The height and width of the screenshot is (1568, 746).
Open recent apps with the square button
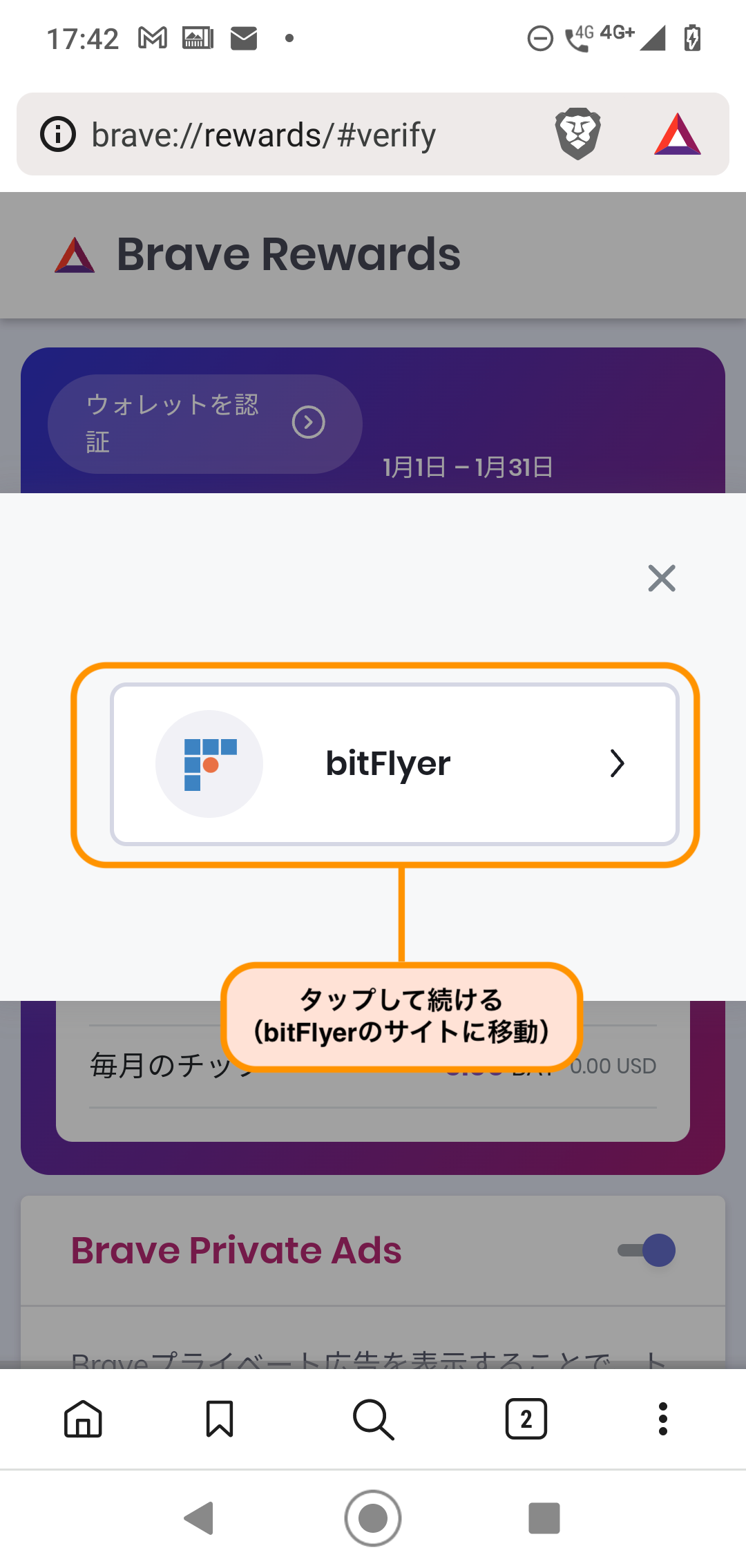544,1518
